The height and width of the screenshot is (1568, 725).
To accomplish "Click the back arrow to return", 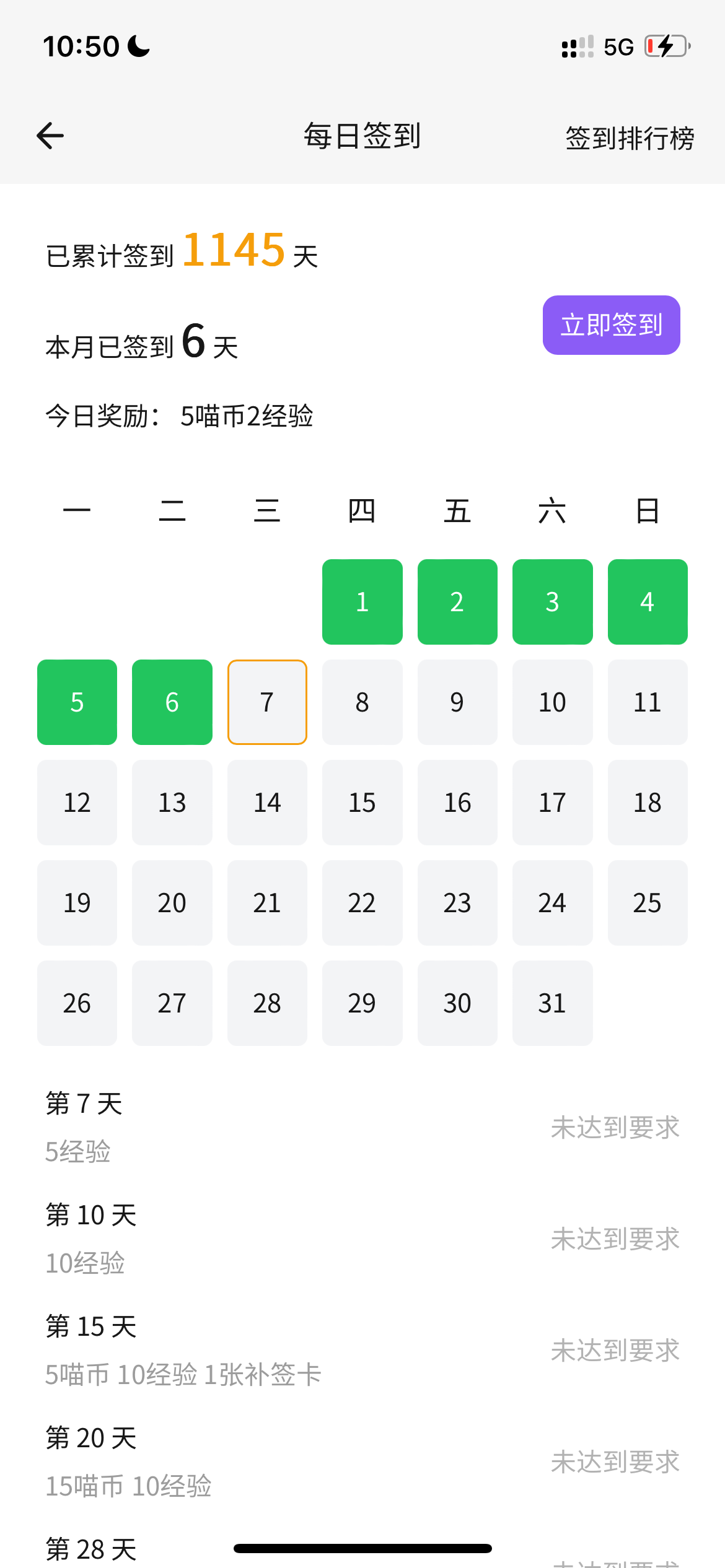I will pyautogui.click(x=50, y=136).
